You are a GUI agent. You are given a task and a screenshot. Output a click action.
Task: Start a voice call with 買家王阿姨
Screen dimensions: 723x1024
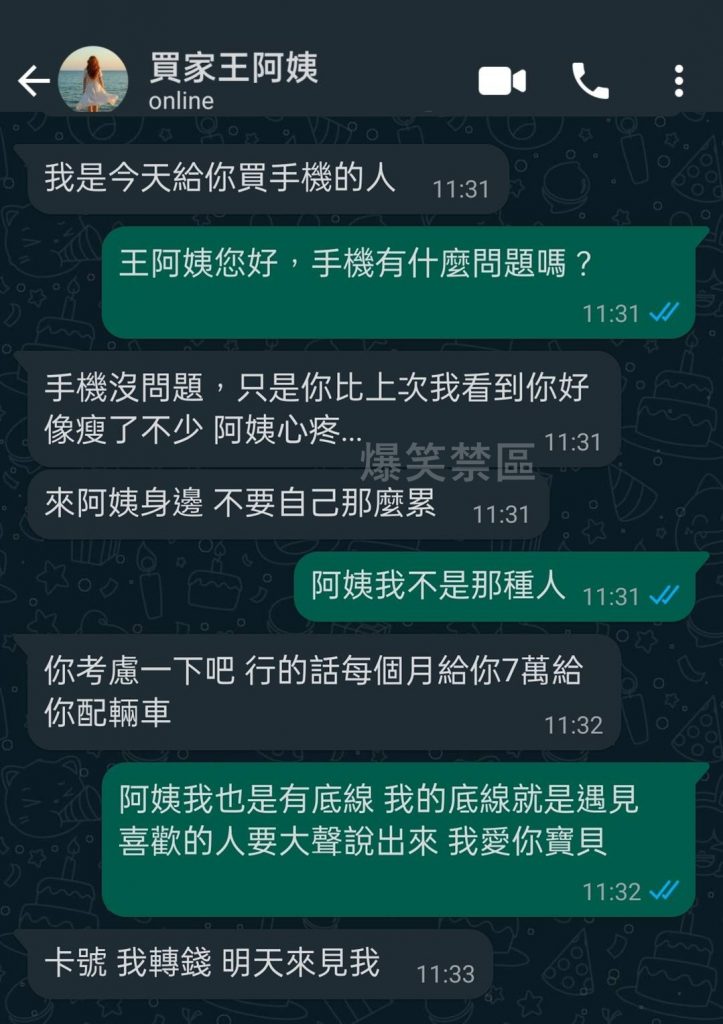590,81
